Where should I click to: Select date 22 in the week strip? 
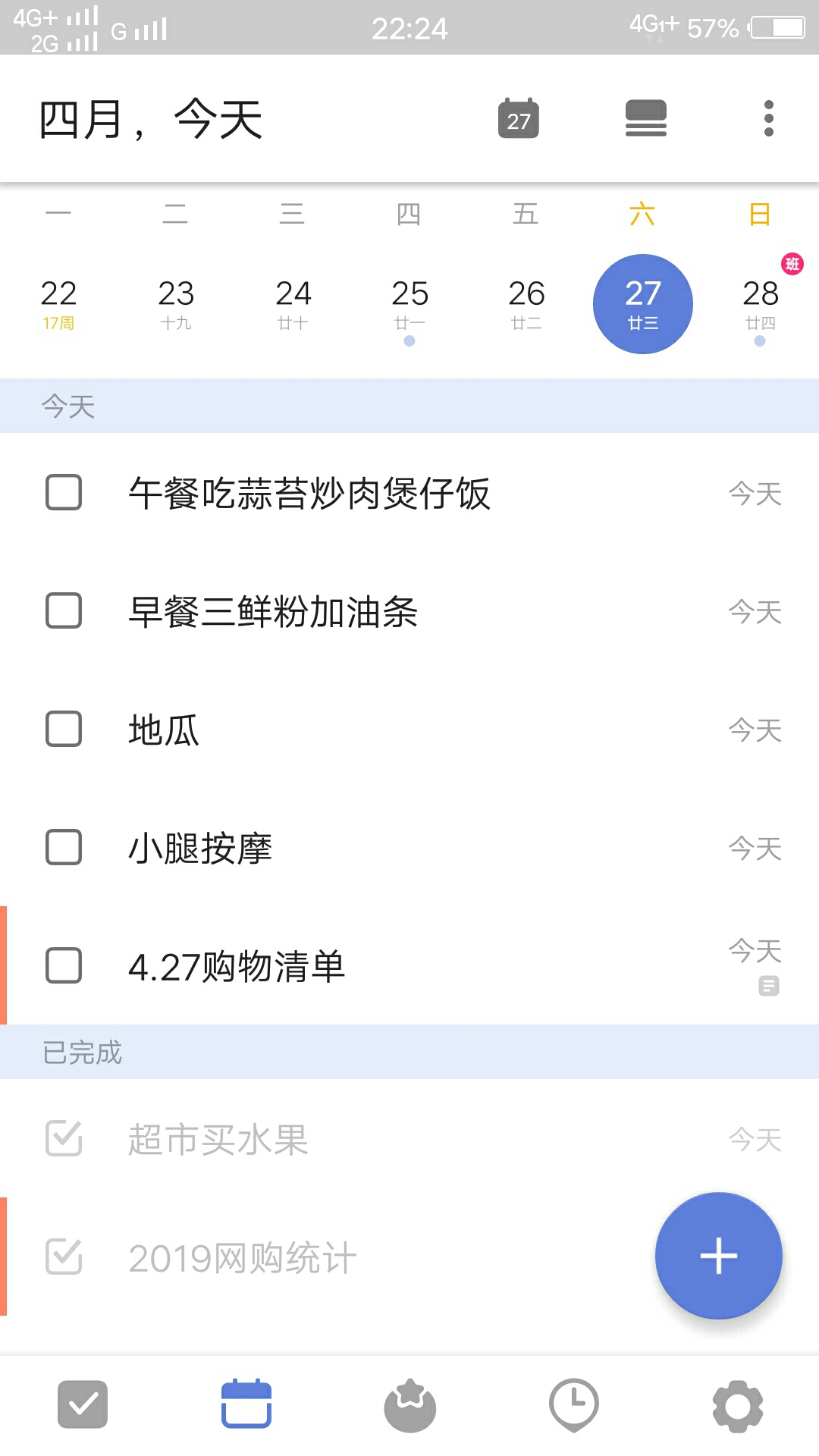point(58,303)
